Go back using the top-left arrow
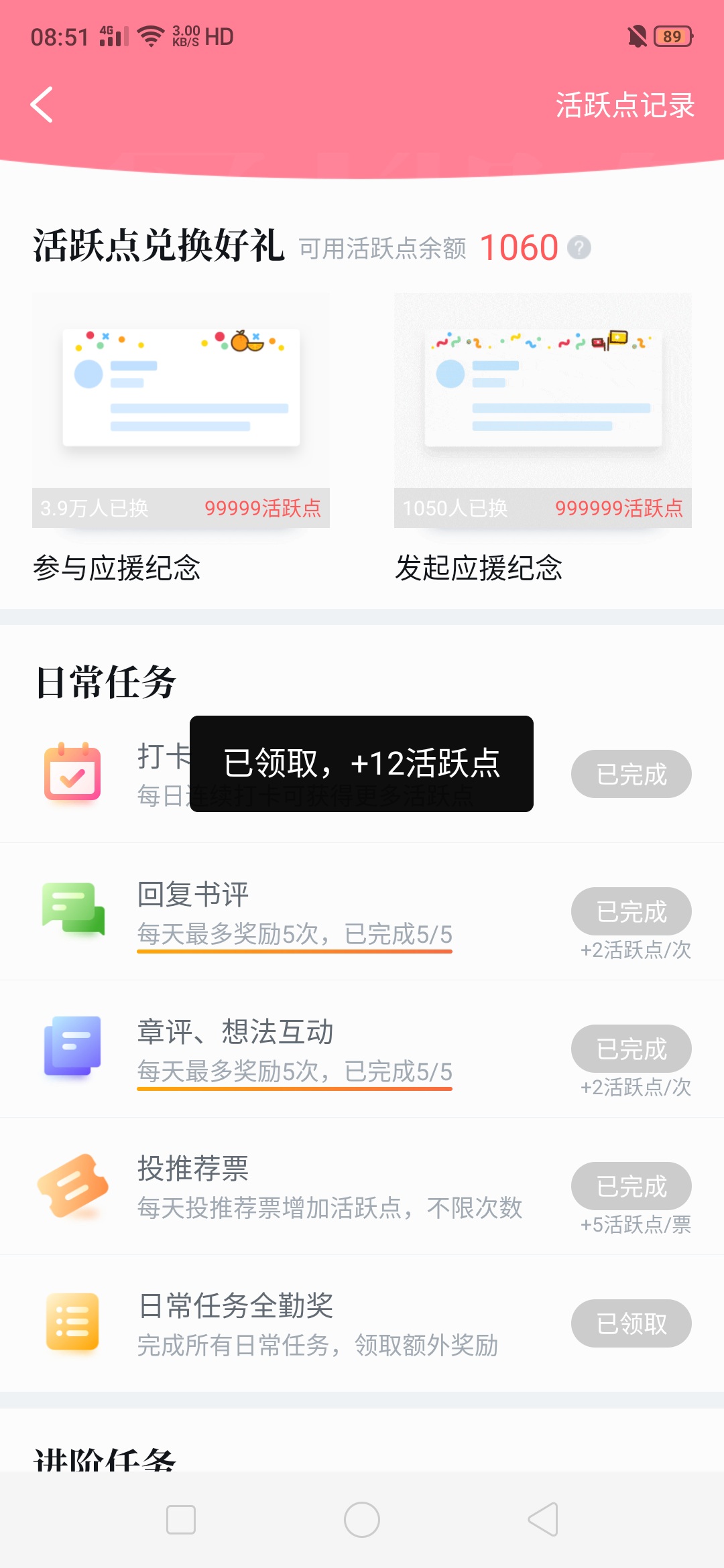 coord(42,105)
